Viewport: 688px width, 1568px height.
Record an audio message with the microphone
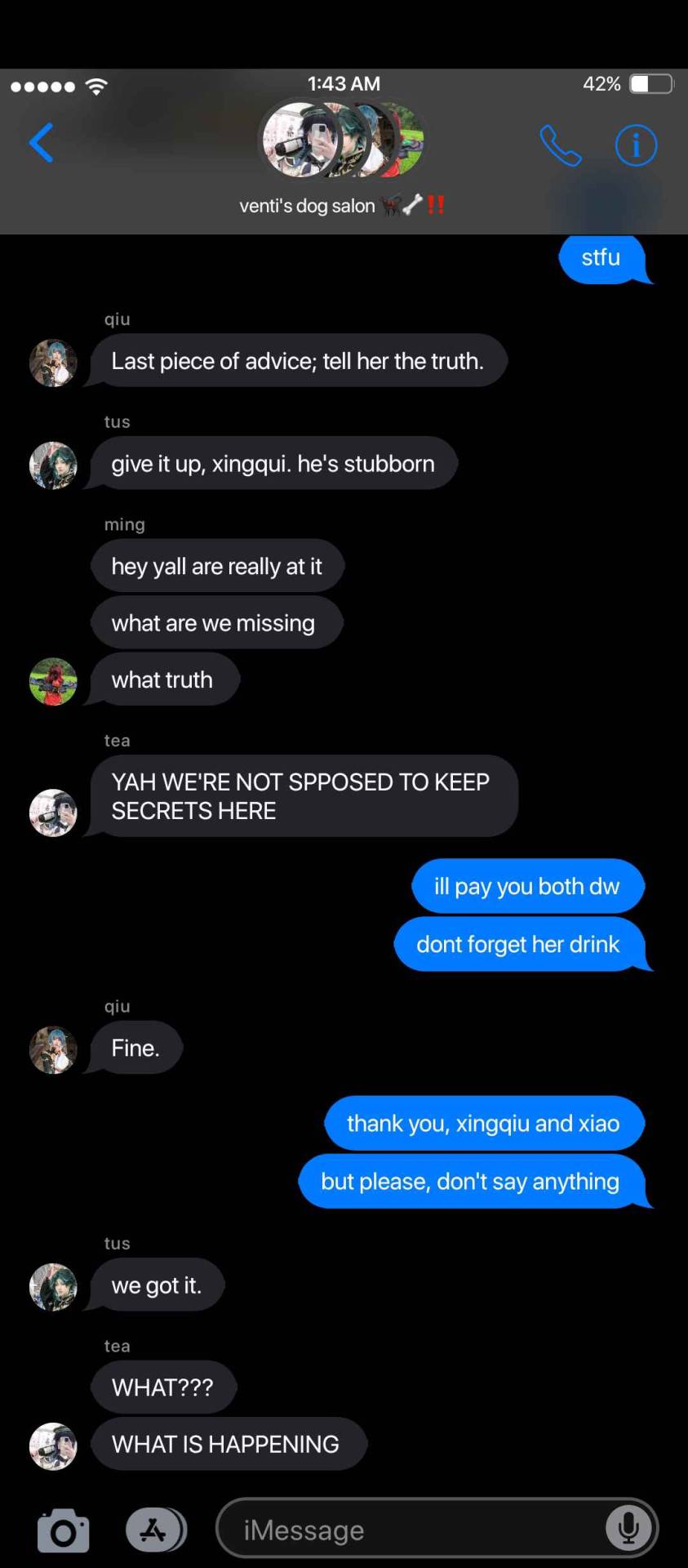click(628, 1528)
